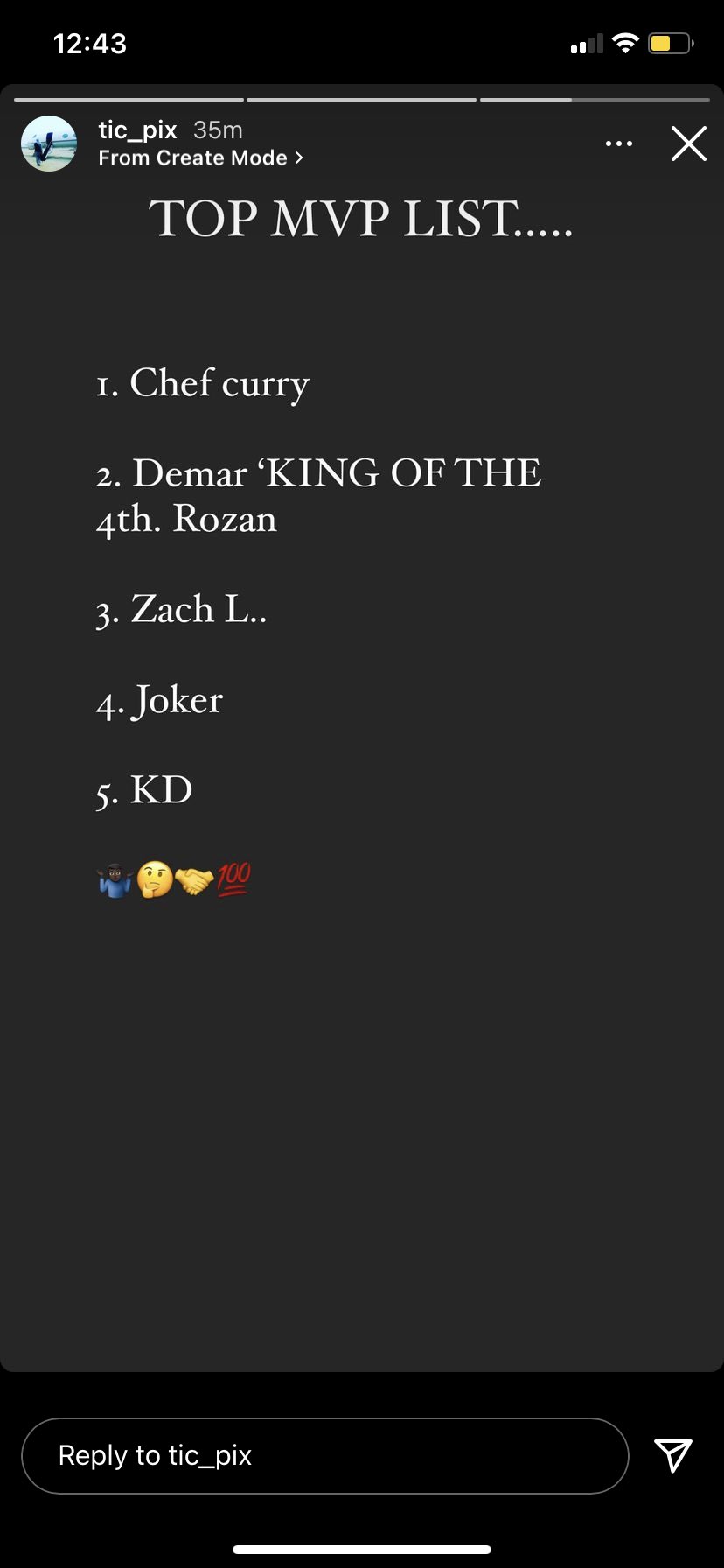Tap the Chef curry list entry

(202, 383)
